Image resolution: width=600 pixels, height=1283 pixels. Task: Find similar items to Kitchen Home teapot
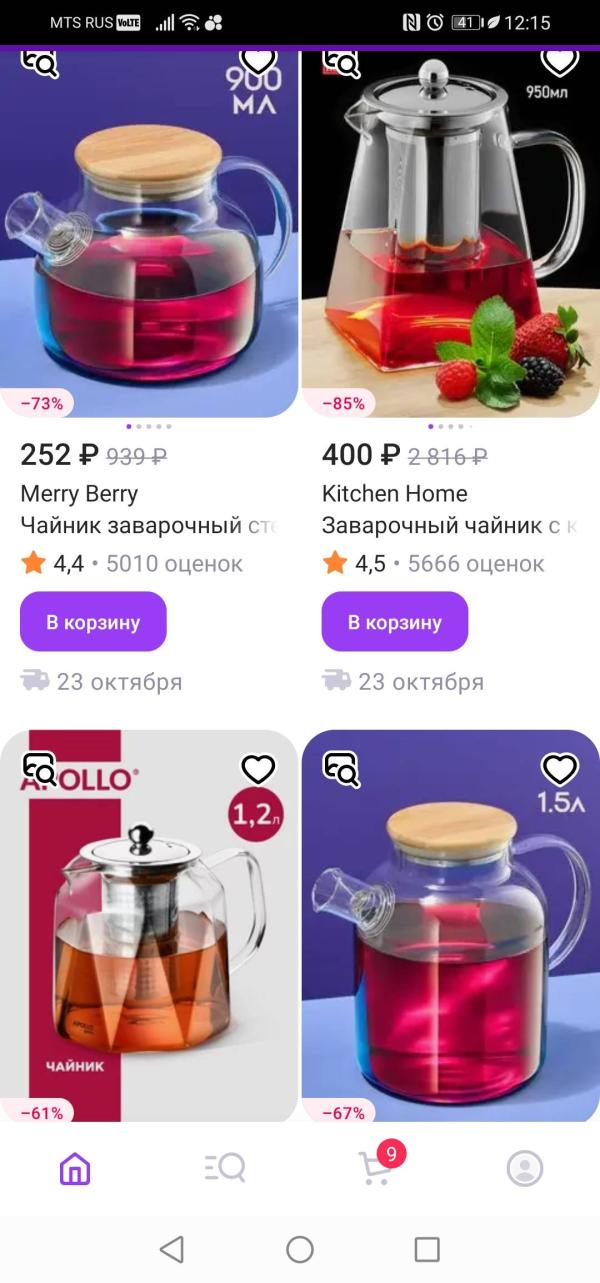pos(342,63)
